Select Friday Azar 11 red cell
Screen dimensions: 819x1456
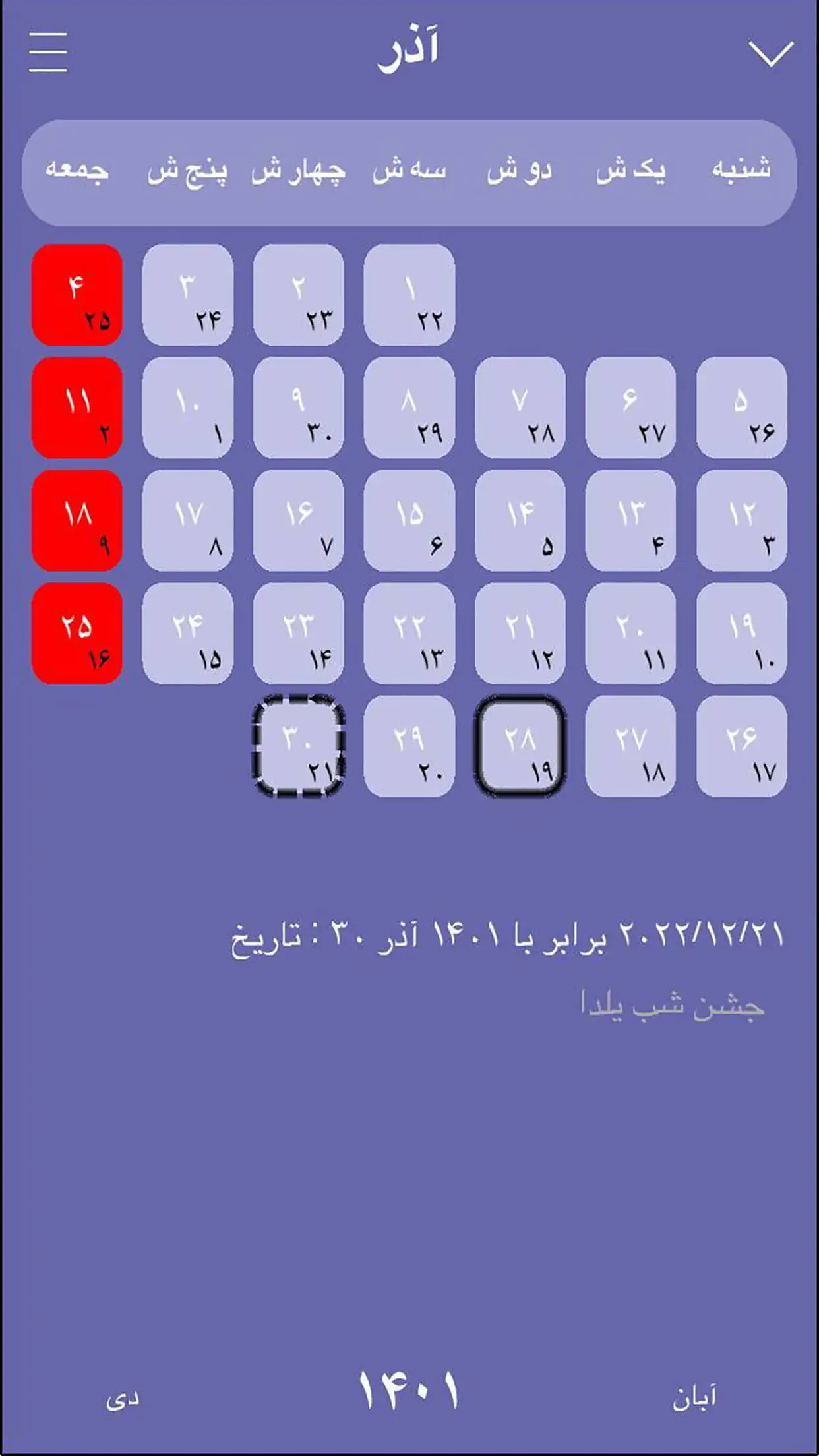tap(77, 408)
